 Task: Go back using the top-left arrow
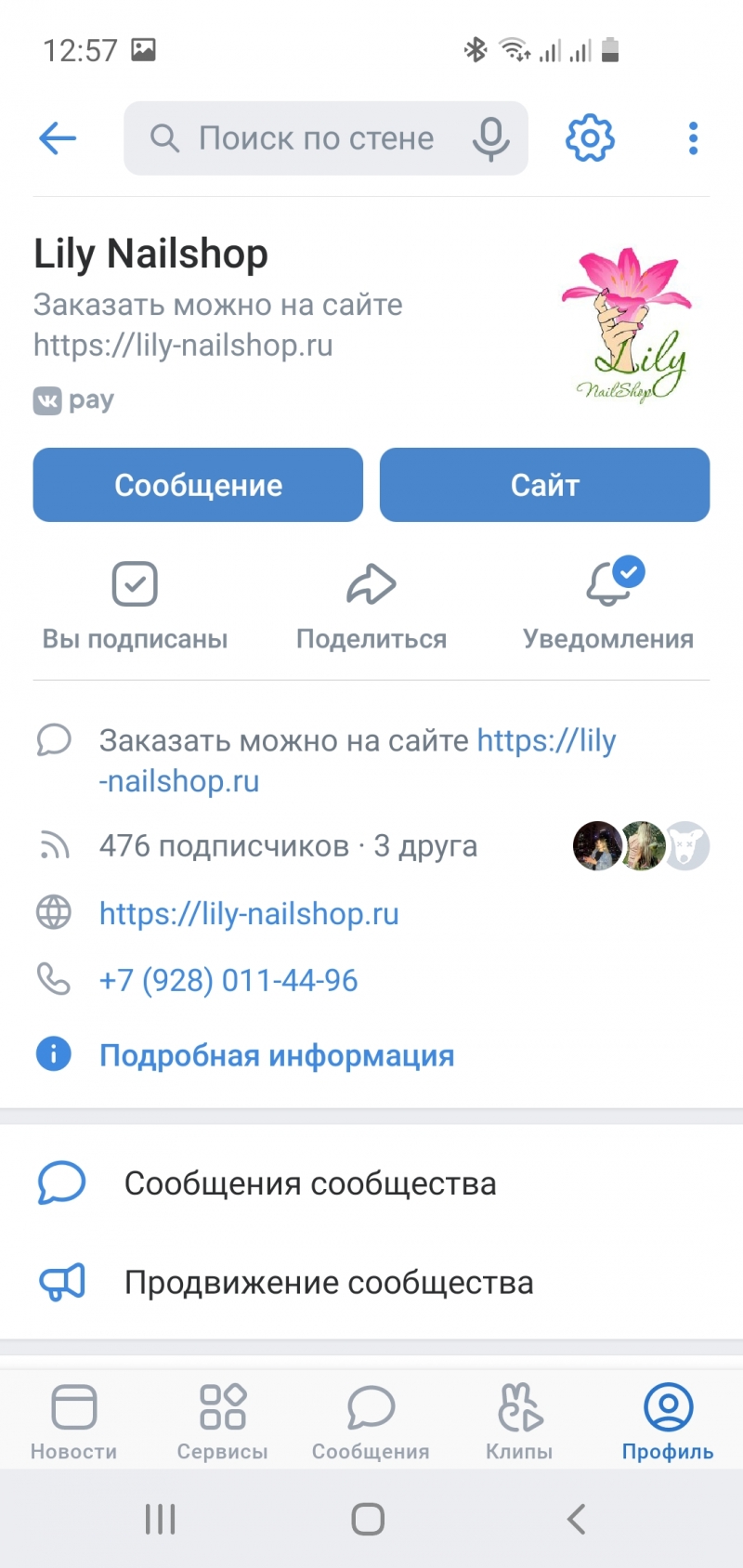pos(58,139)
